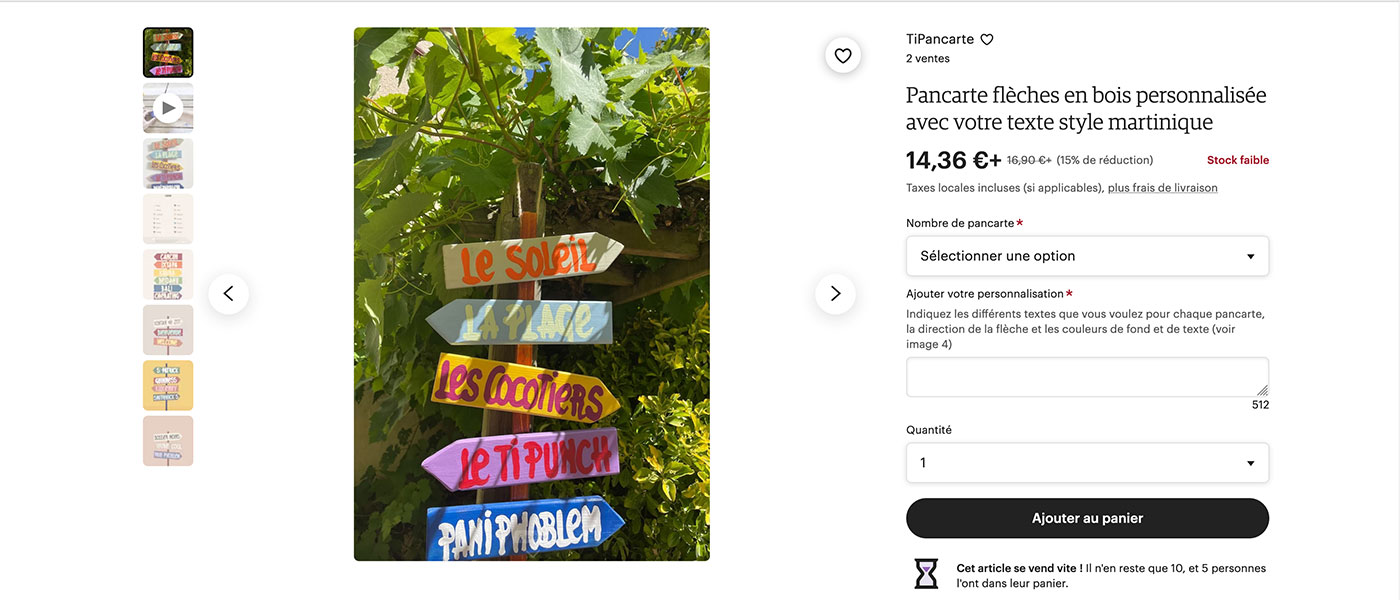View the seventh thumbnail with yellow background
The height and width of the screenshot is (600, 1400).
[168, 386]
